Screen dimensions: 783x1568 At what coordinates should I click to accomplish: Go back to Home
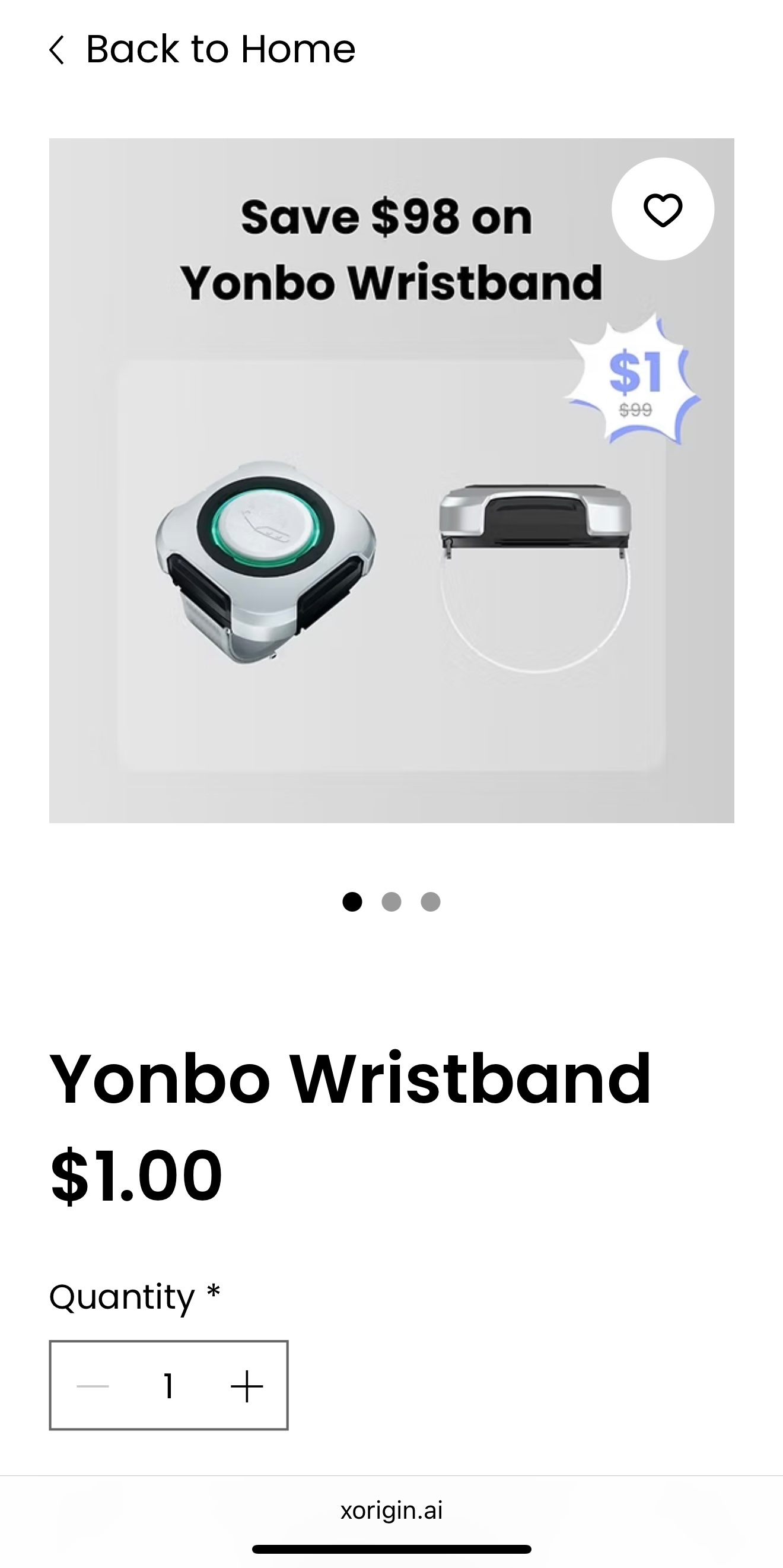click(x=202, y=49)
